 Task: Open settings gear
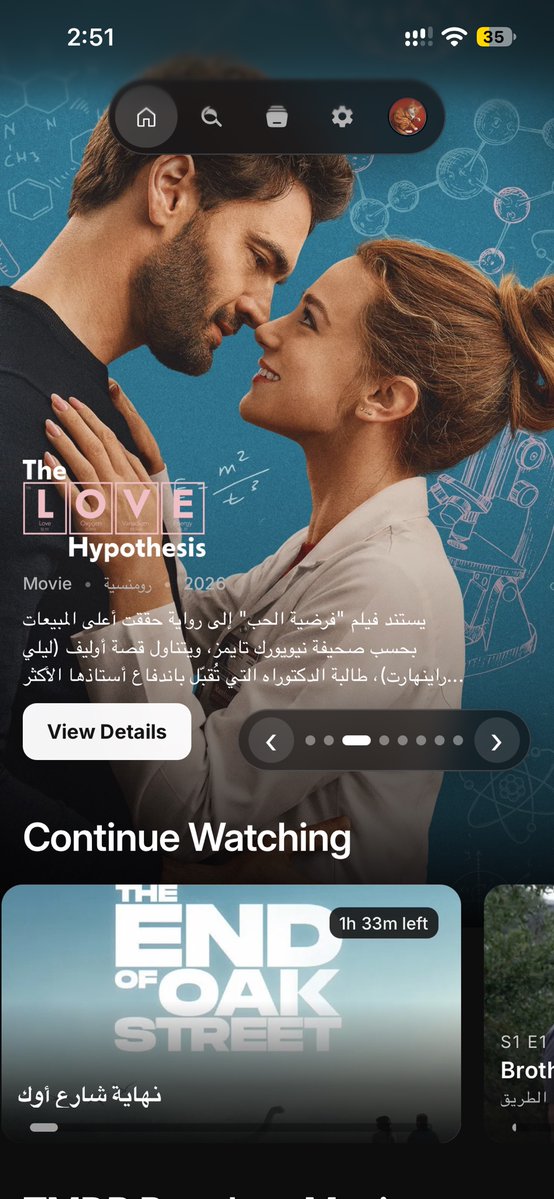click(x=342, y=117)
